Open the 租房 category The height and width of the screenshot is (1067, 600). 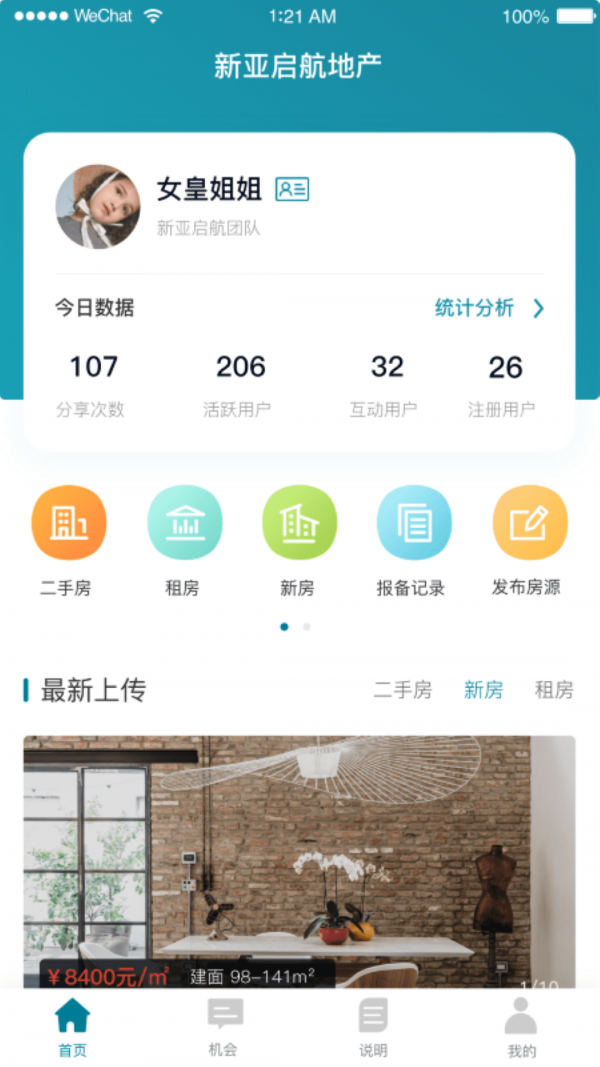pos(184,523)
